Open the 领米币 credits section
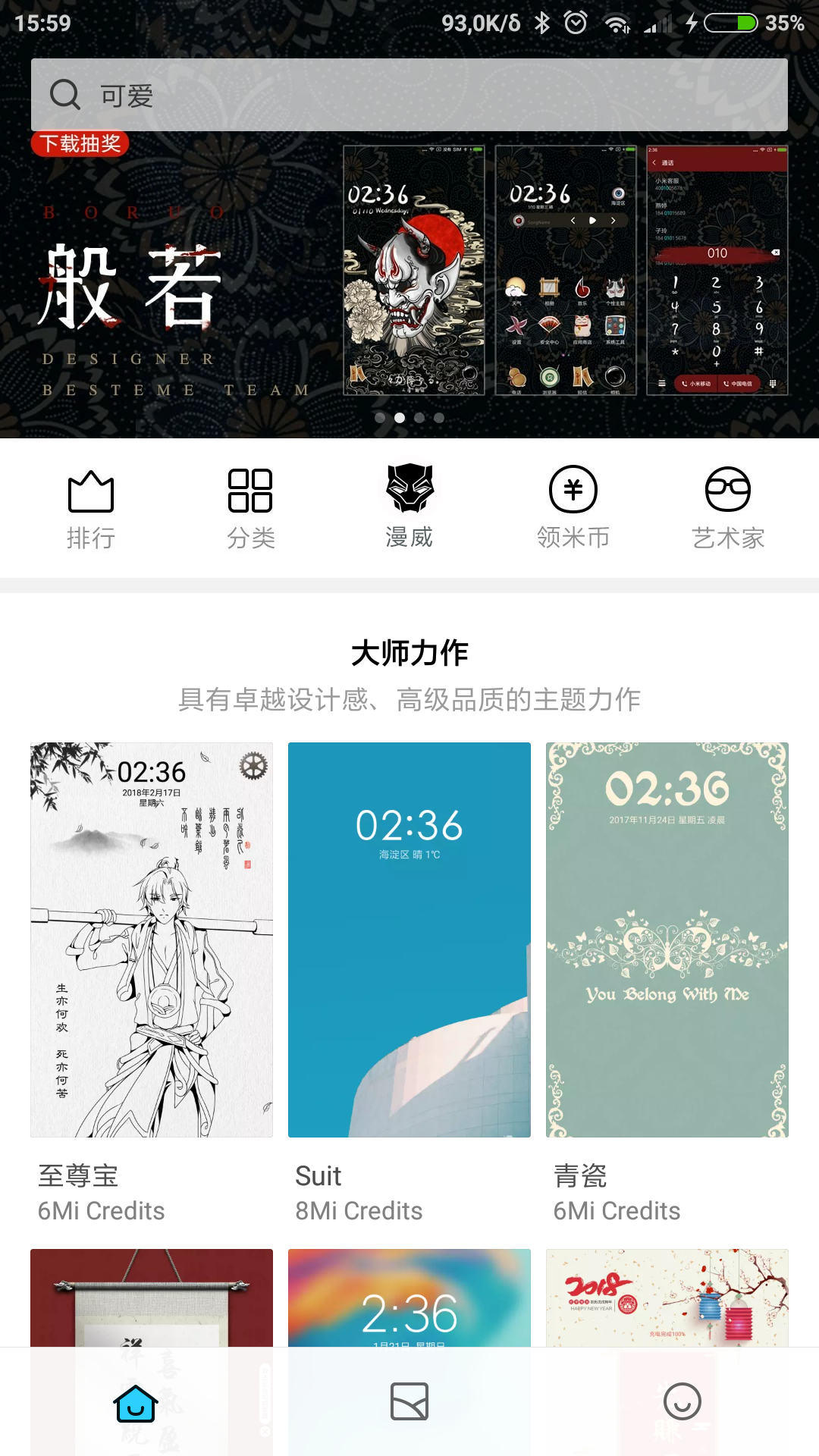The width and height of the screenshot is (819, 1456). (573, 508)
